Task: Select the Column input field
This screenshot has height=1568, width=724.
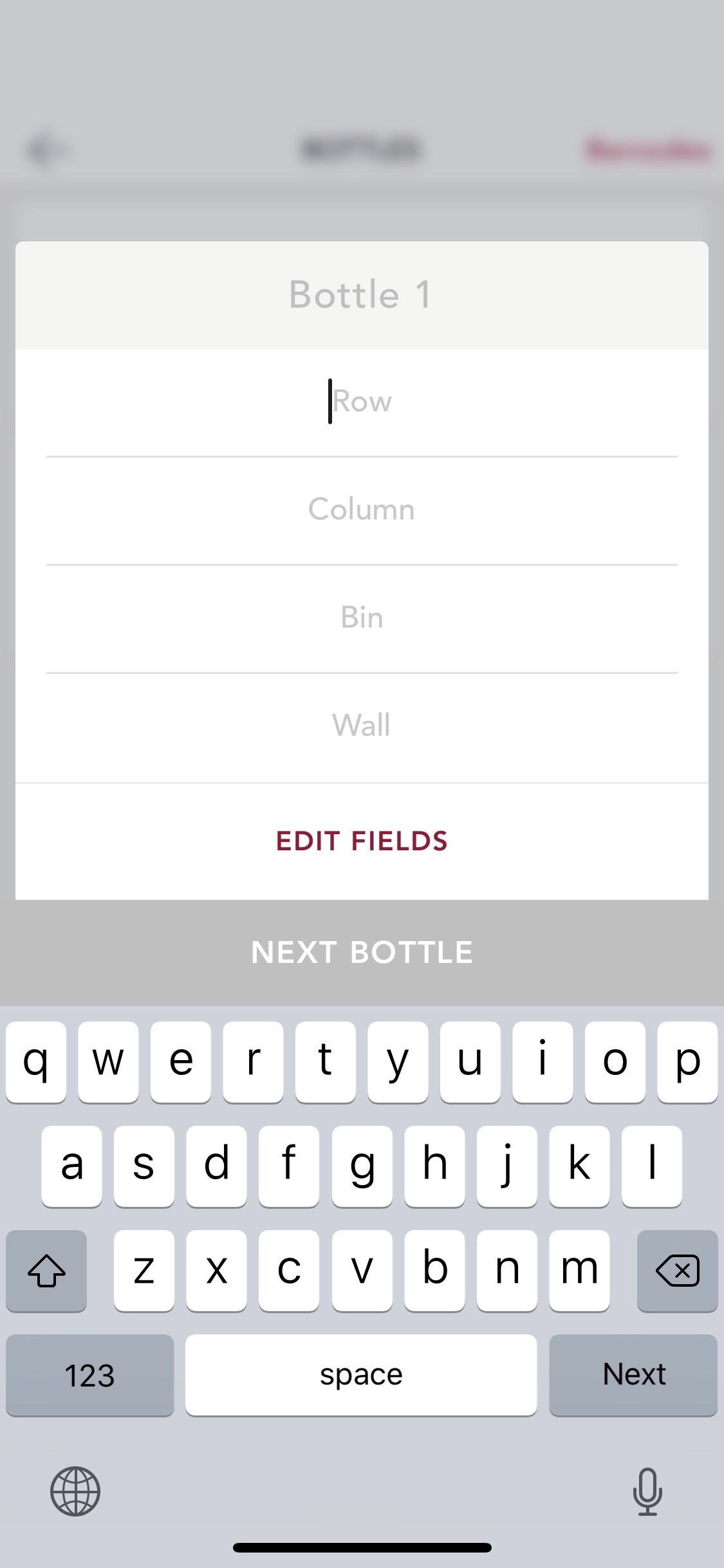Action: (x=362, y=510)
